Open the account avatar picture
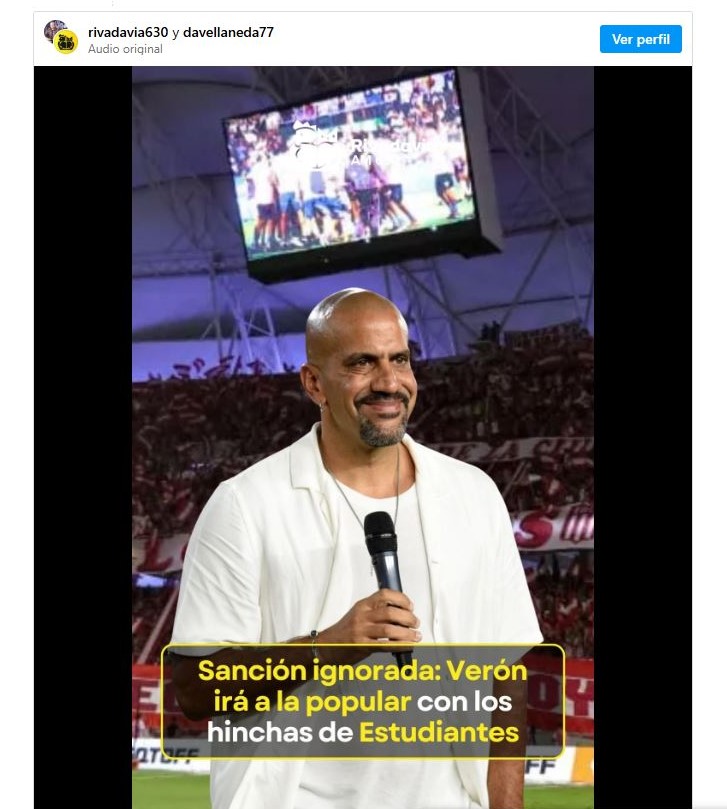The height and width of the screenshot is (809, 727). [x=61, y=37]
